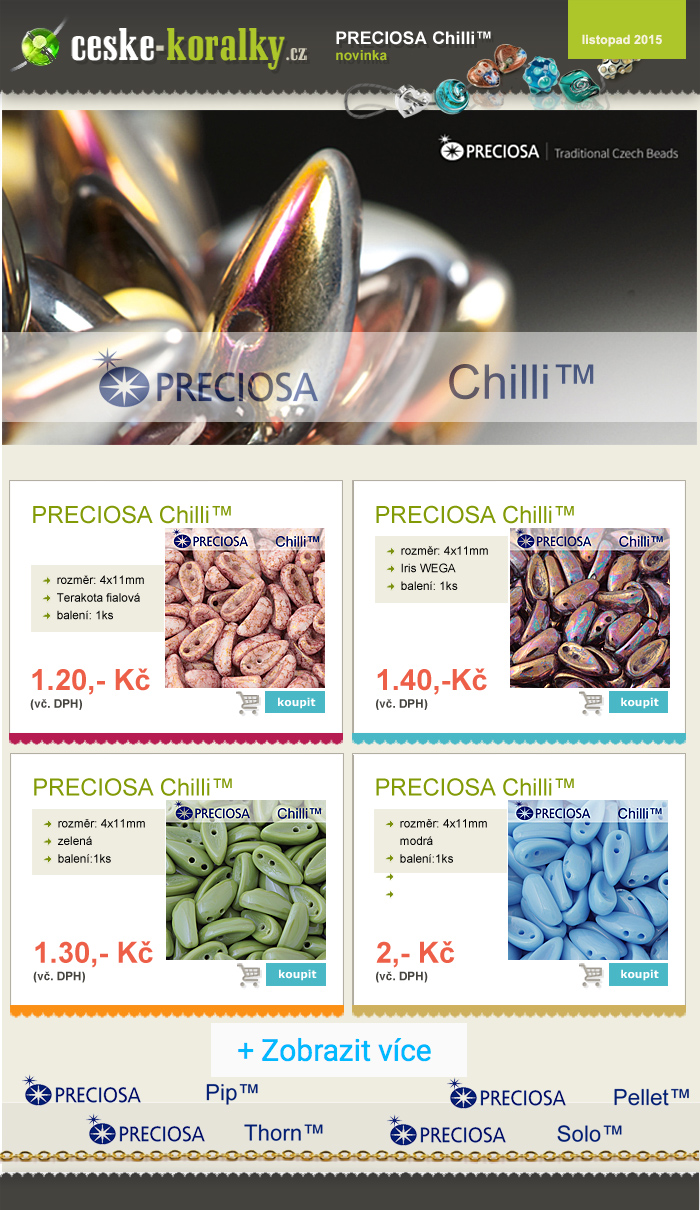Buy the Terakota fialová Chilli beads
This screenshot has height=1210, width=700.
[295, 702]
